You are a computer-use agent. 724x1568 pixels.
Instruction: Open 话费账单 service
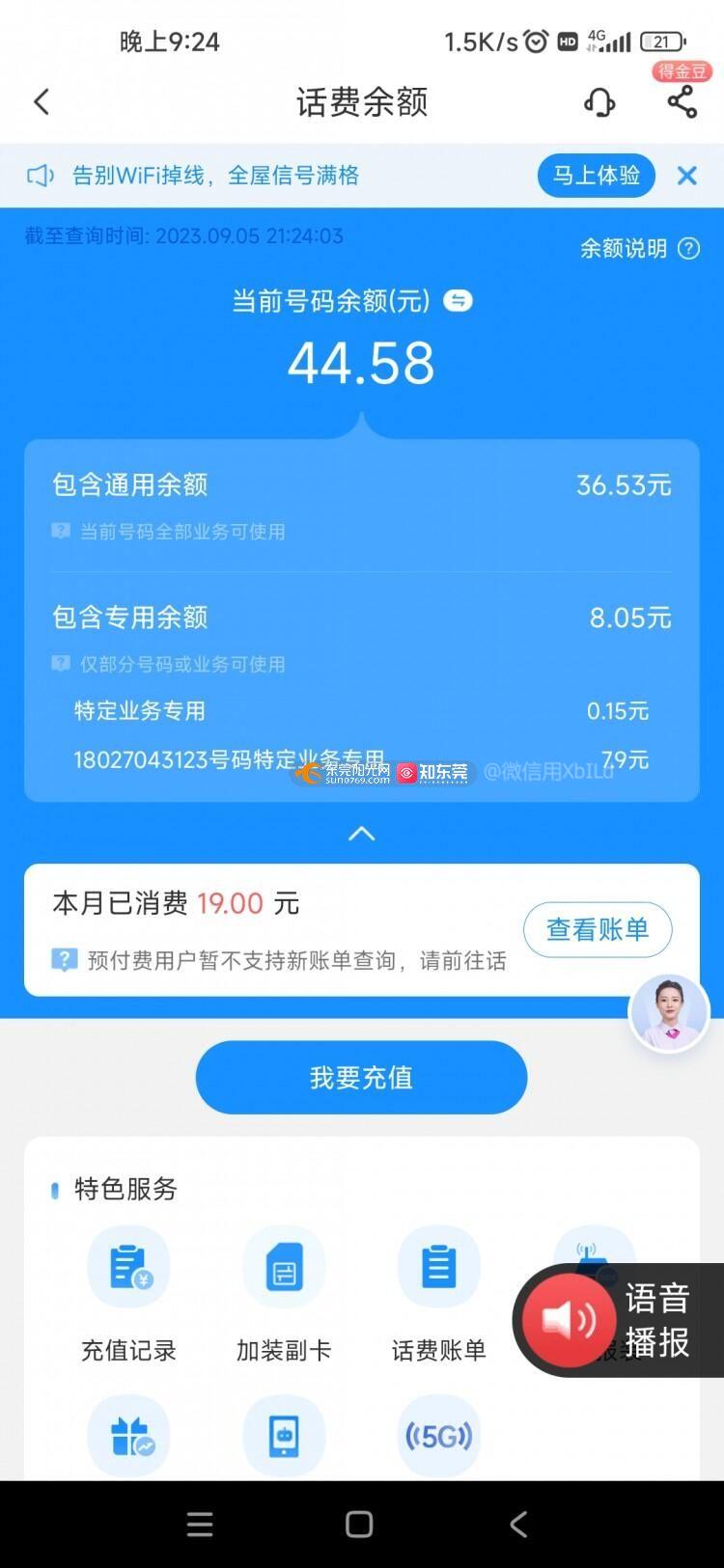(x=438, y=1267)
